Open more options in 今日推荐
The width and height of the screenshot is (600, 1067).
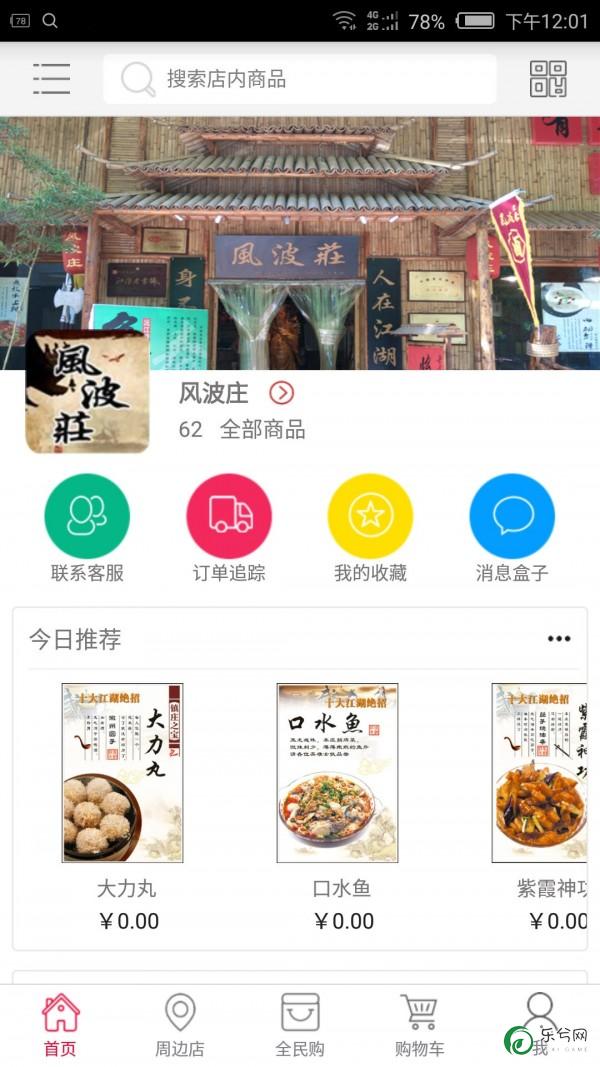[x=558, y=640]
